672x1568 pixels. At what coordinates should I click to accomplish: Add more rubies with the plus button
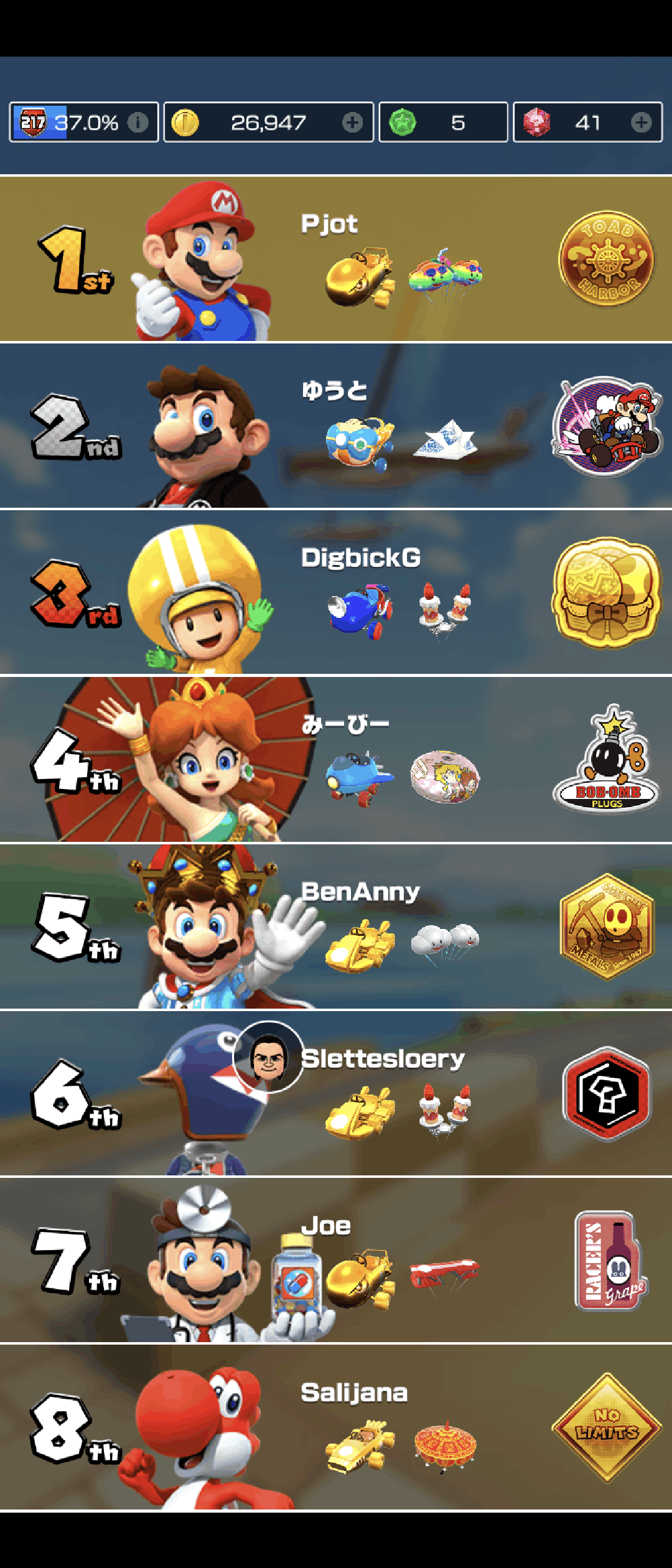[641, 123]
